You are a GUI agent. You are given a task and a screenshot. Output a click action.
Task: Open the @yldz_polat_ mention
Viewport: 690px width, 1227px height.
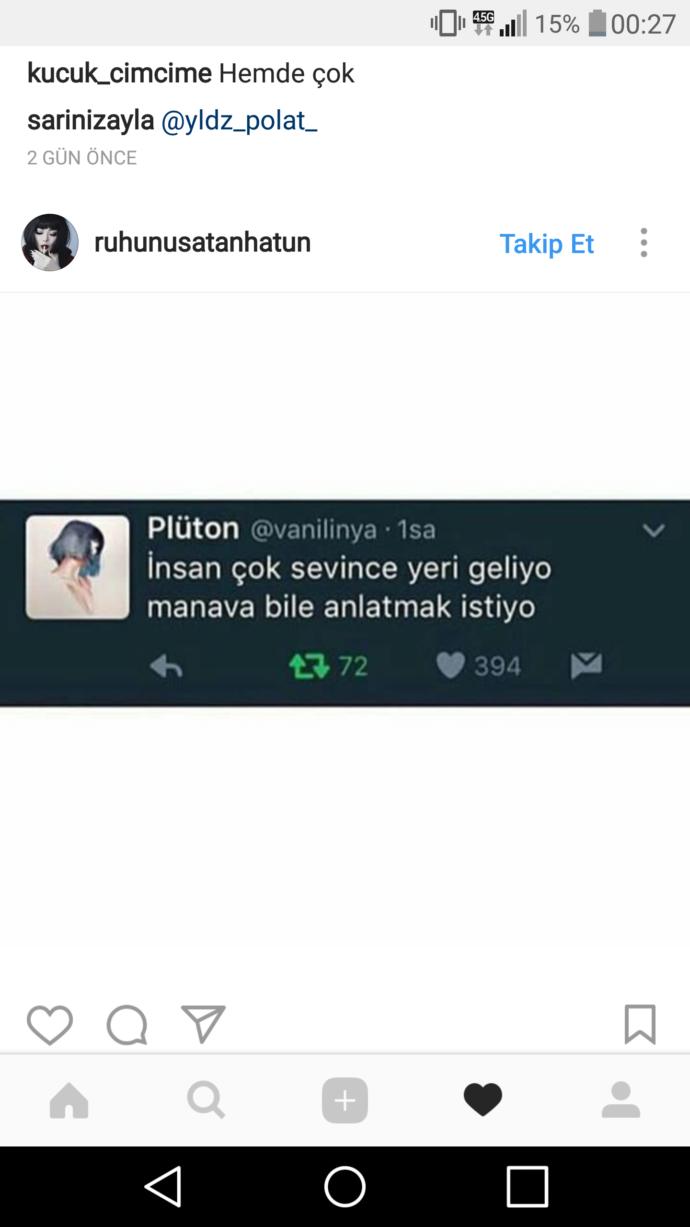(x=239, y=122)
